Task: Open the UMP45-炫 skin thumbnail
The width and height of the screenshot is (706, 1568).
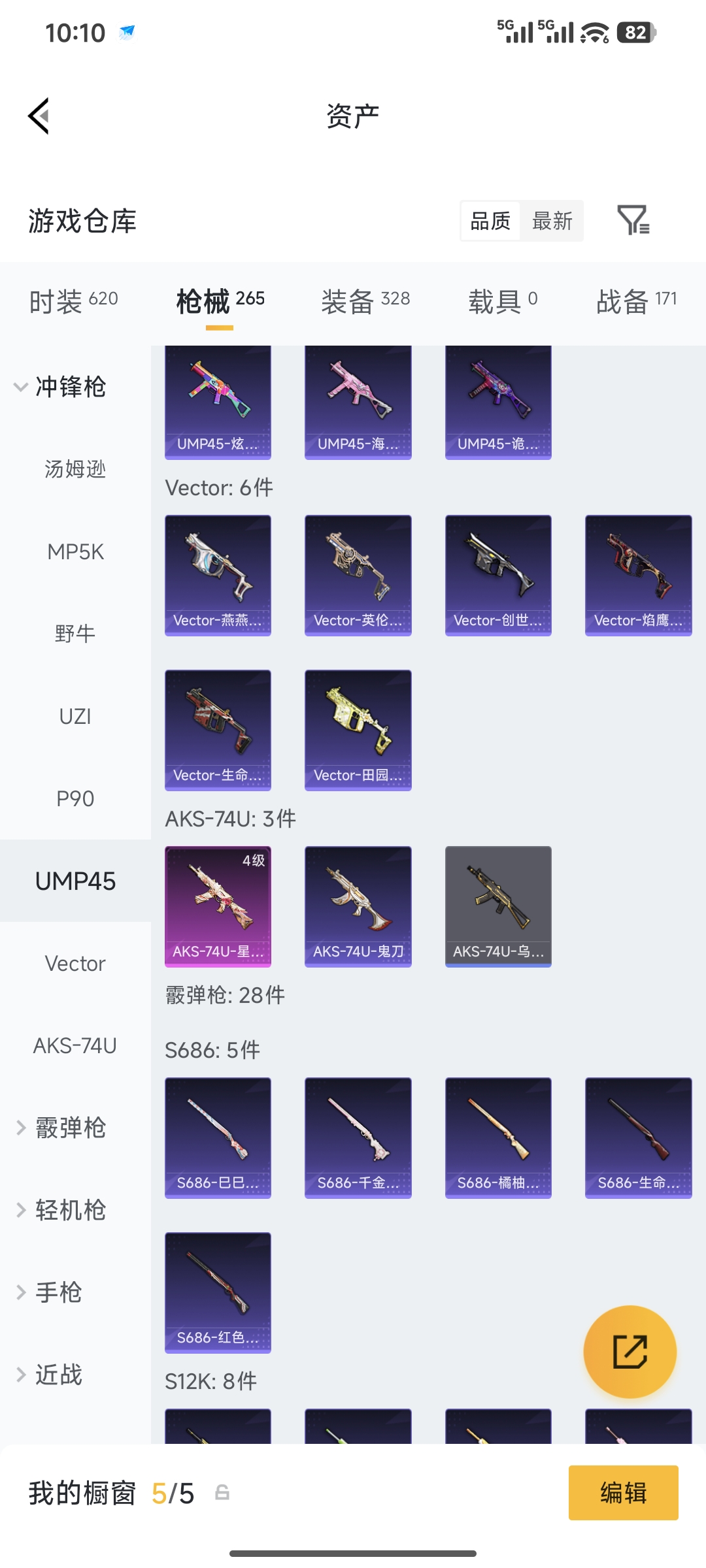Action: 218,400
